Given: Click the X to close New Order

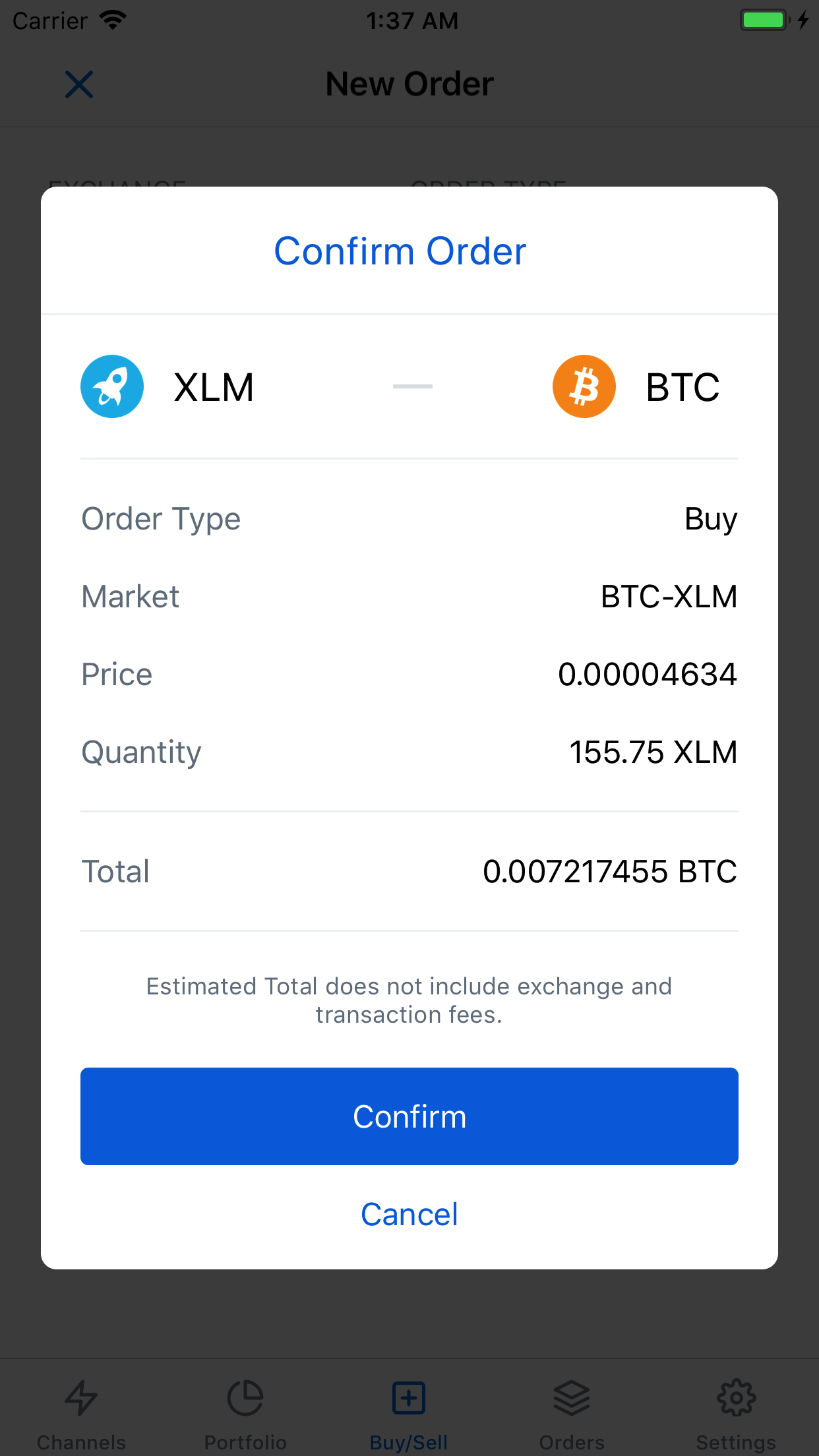Looking at the screenshot, I should point(78,84).
